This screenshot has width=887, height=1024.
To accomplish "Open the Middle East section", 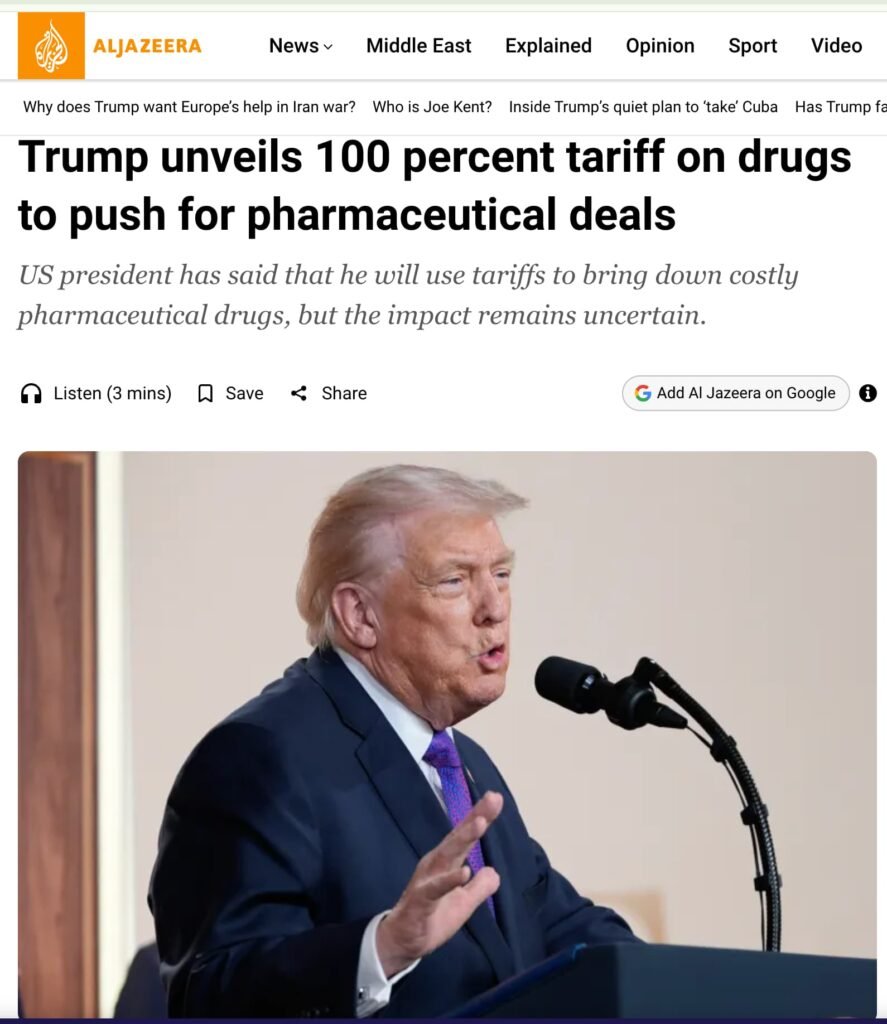I will 418,46.
